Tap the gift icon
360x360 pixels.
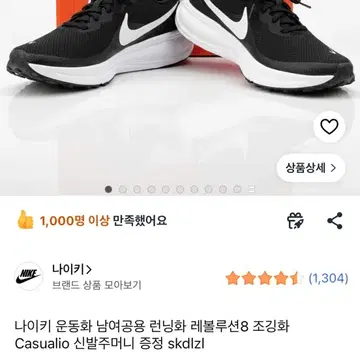(296, 221)
